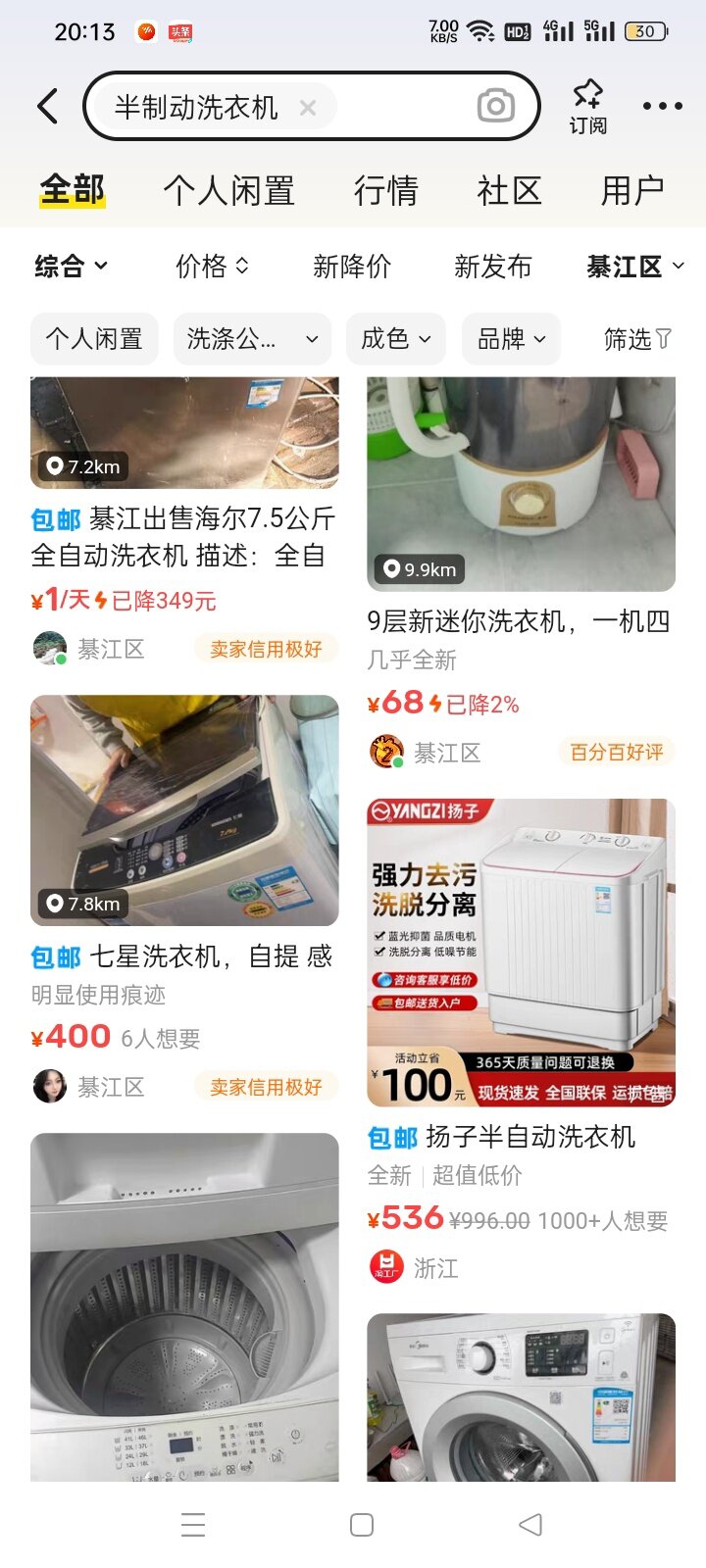Open camera image search

tap(495, 106)
